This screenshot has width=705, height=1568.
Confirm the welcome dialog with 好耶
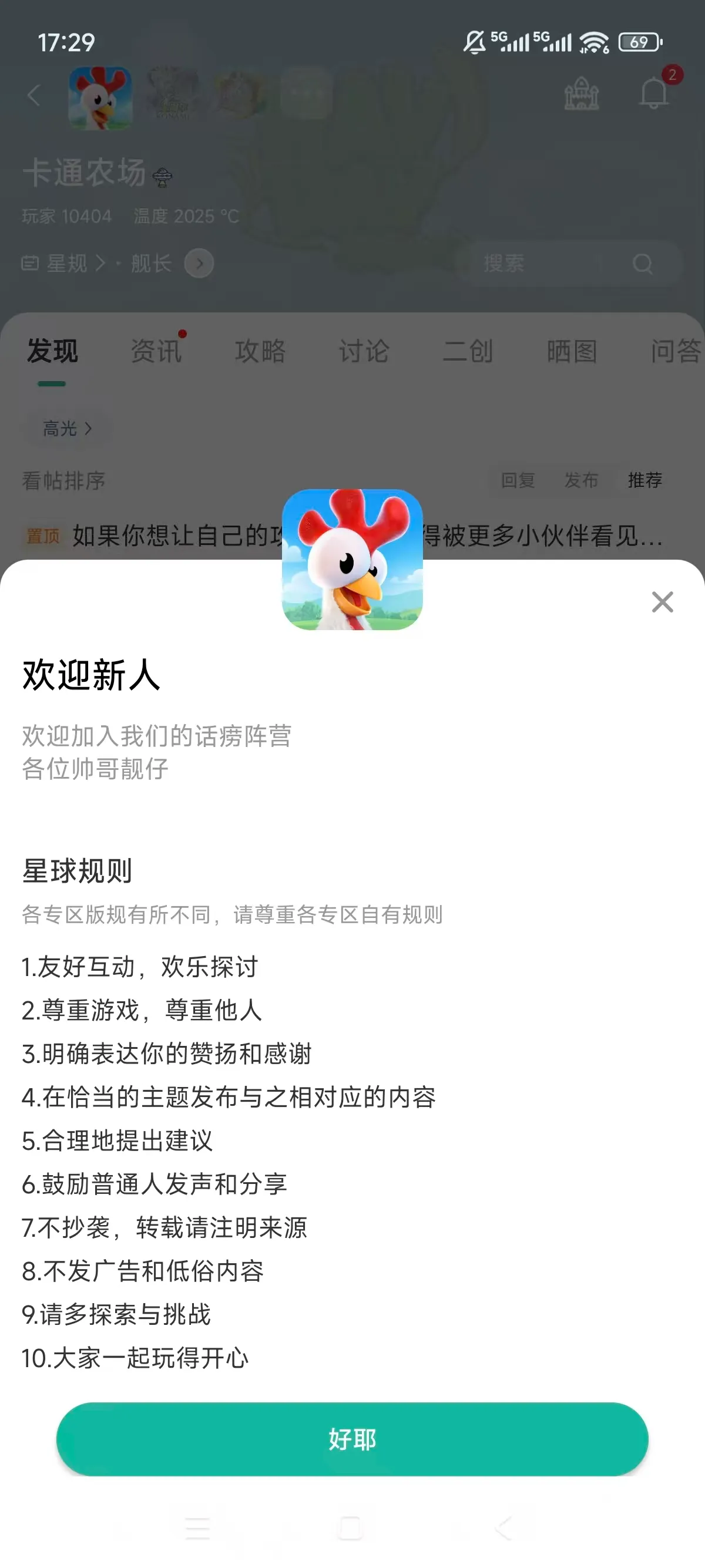[352, 1439]
